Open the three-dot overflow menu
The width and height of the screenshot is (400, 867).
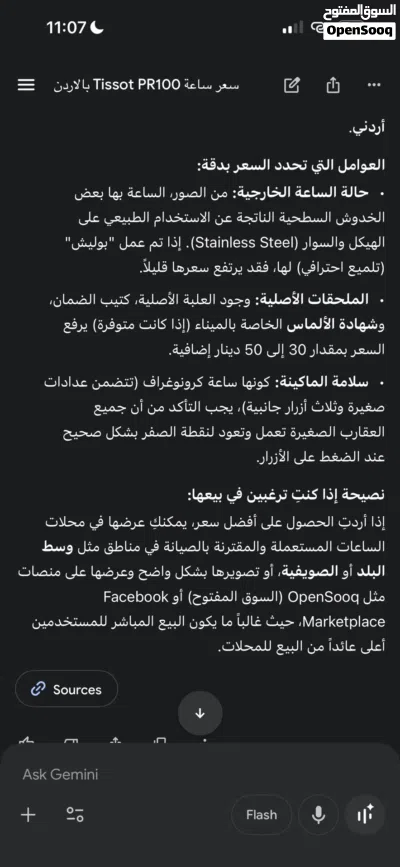click(374, 85)
